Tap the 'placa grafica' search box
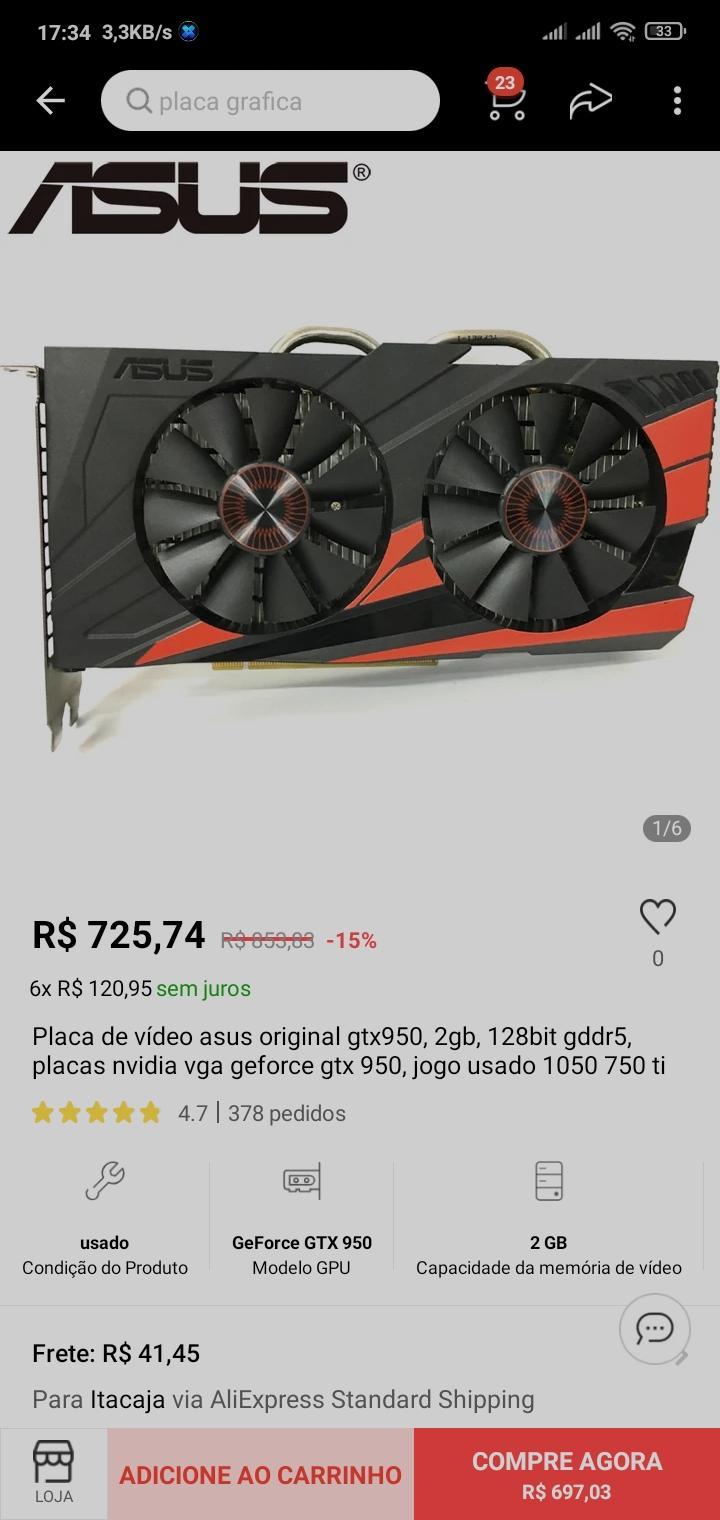 [270, 101]
